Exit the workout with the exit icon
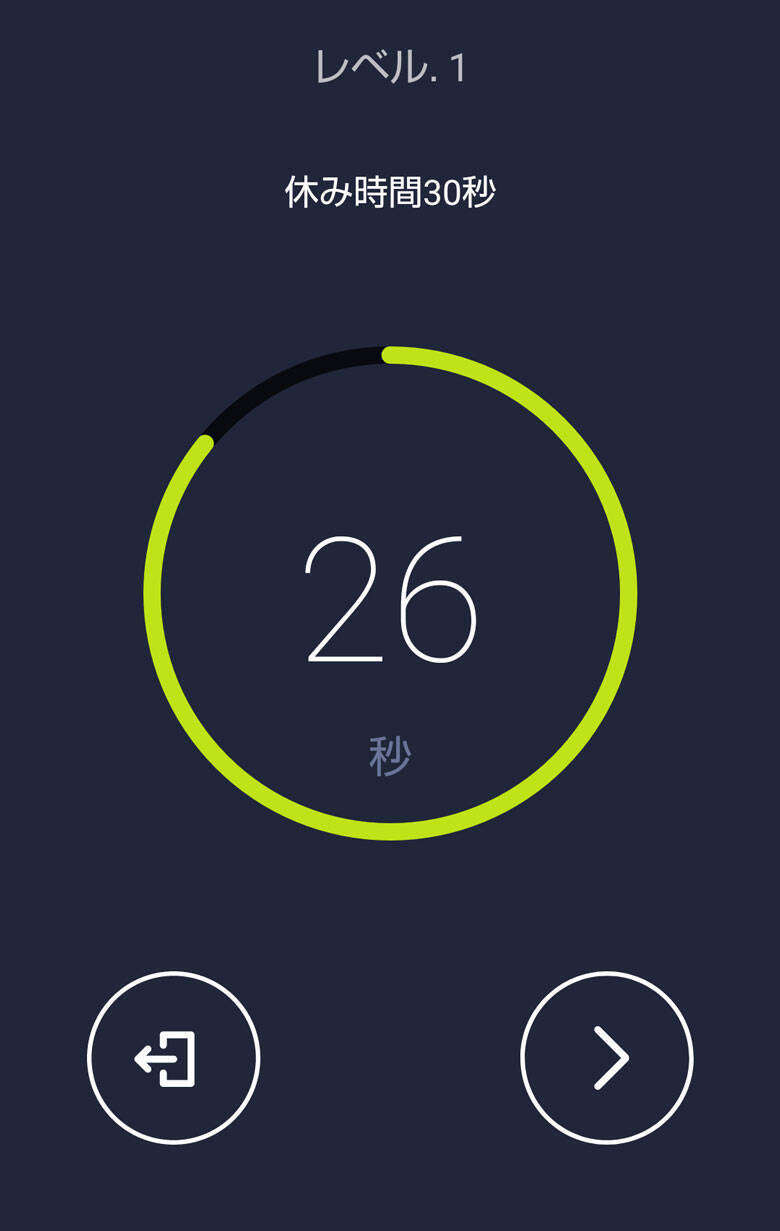Screen dimensions: 780x1231 click(173, 1057)
